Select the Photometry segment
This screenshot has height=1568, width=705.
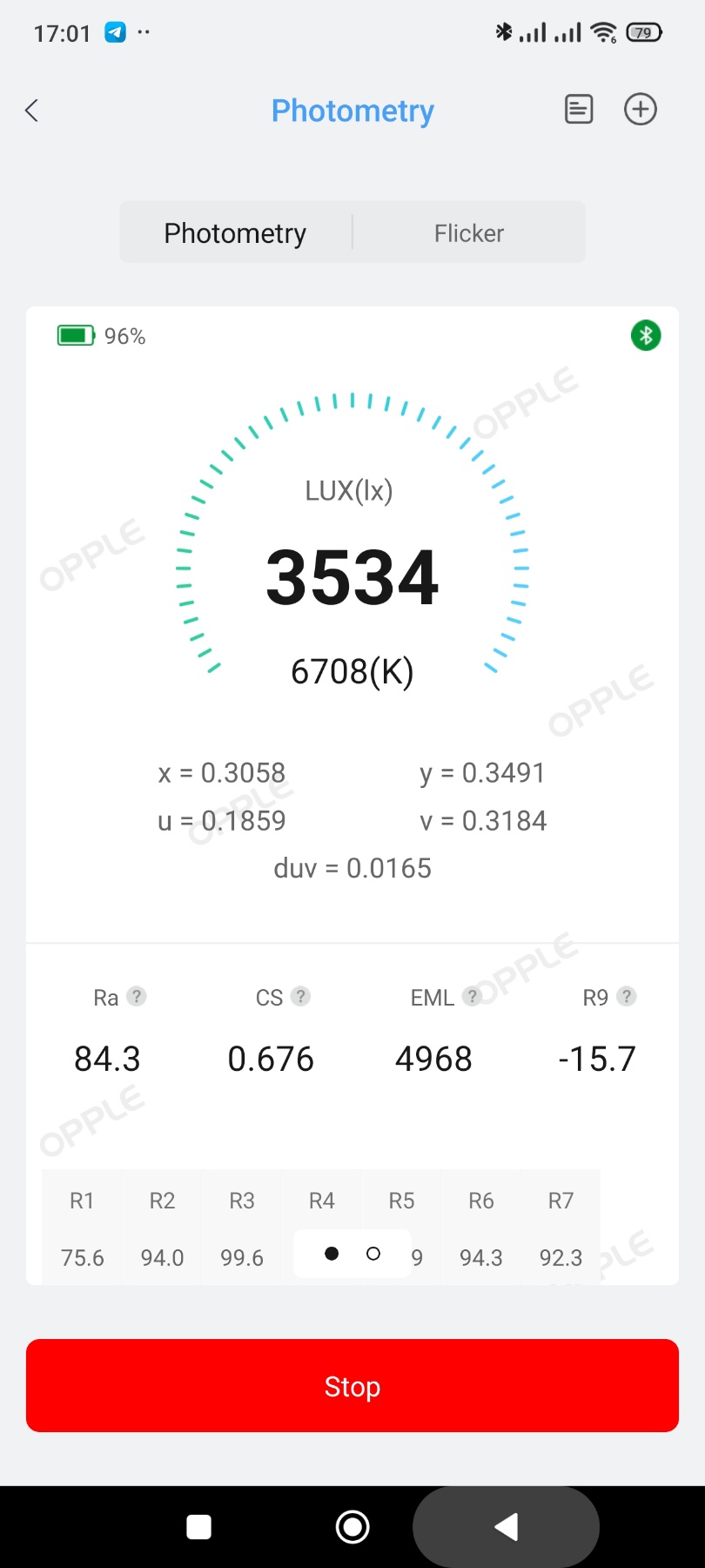tap(235, 233)
